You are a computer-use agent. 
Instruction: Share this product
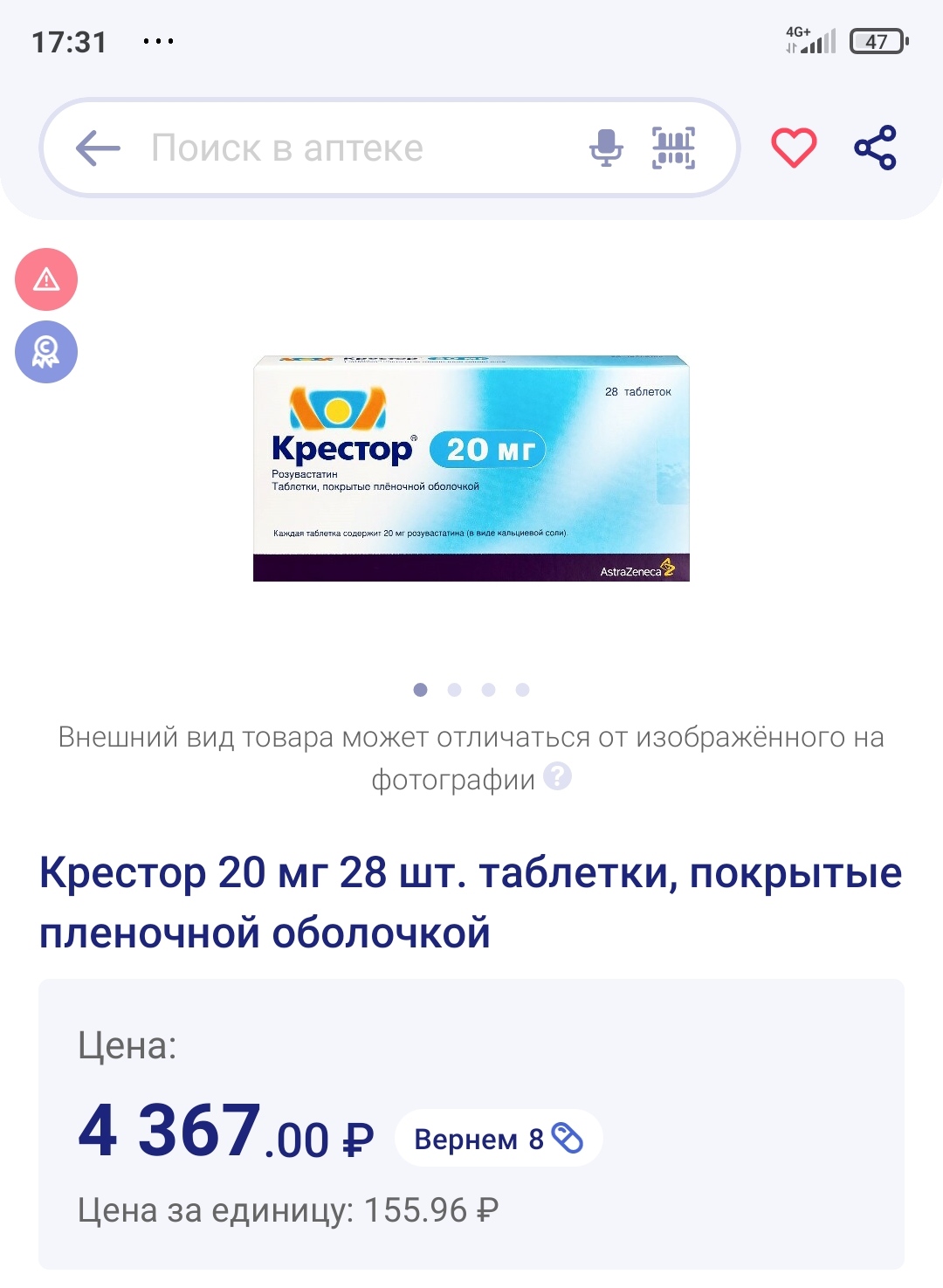coord(875,148)
